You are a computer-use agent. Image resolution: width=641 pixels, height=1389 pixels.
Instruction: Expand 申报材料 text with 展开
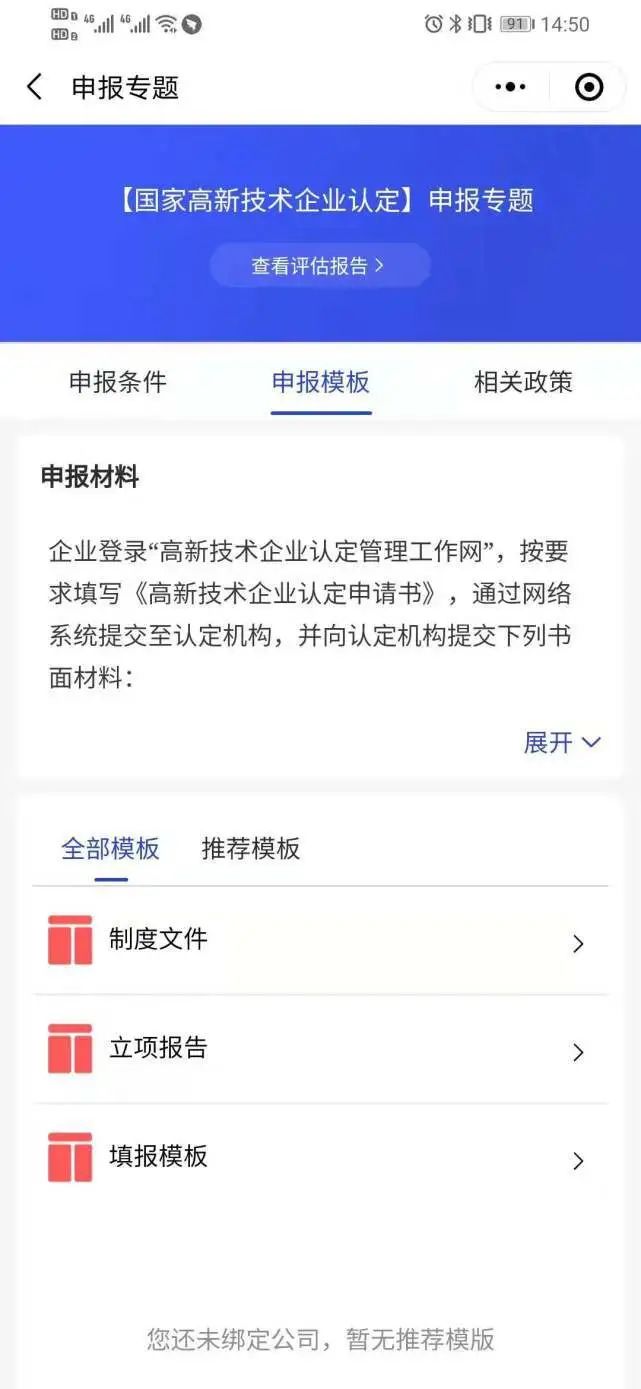click(x=561, y=742)
